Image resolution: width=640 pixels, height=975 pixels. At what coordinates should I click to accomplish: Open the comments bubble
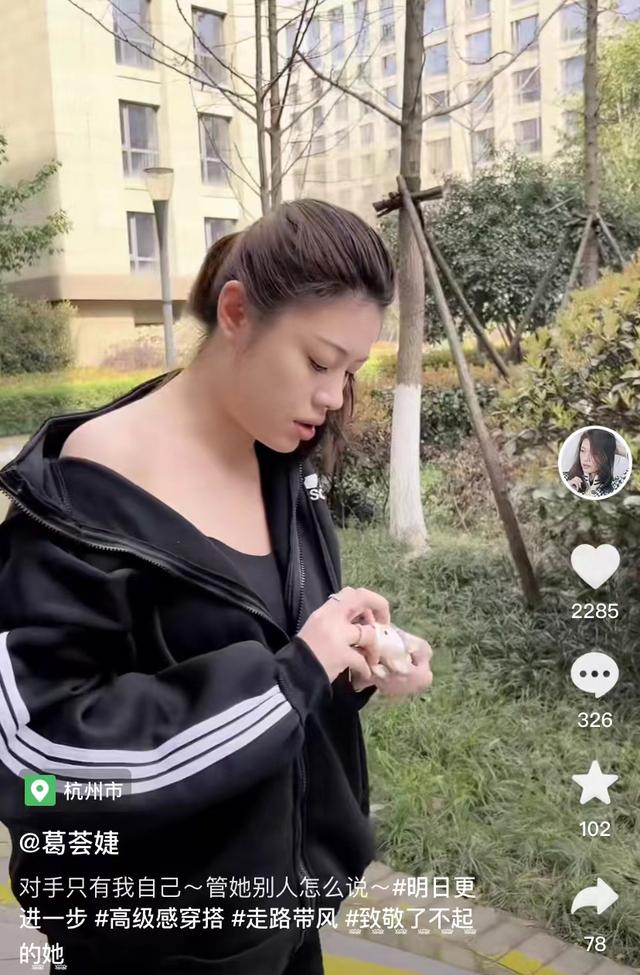(x=595, y=675)
